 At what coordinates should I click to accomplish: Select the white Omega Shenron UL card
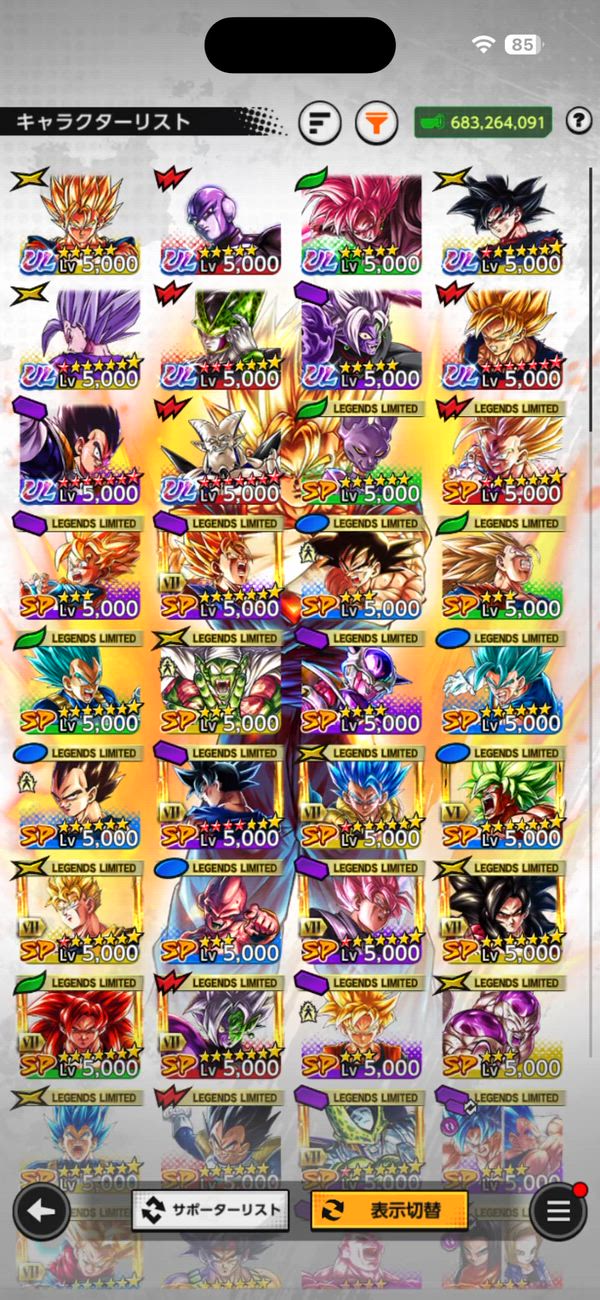[221, 455]
